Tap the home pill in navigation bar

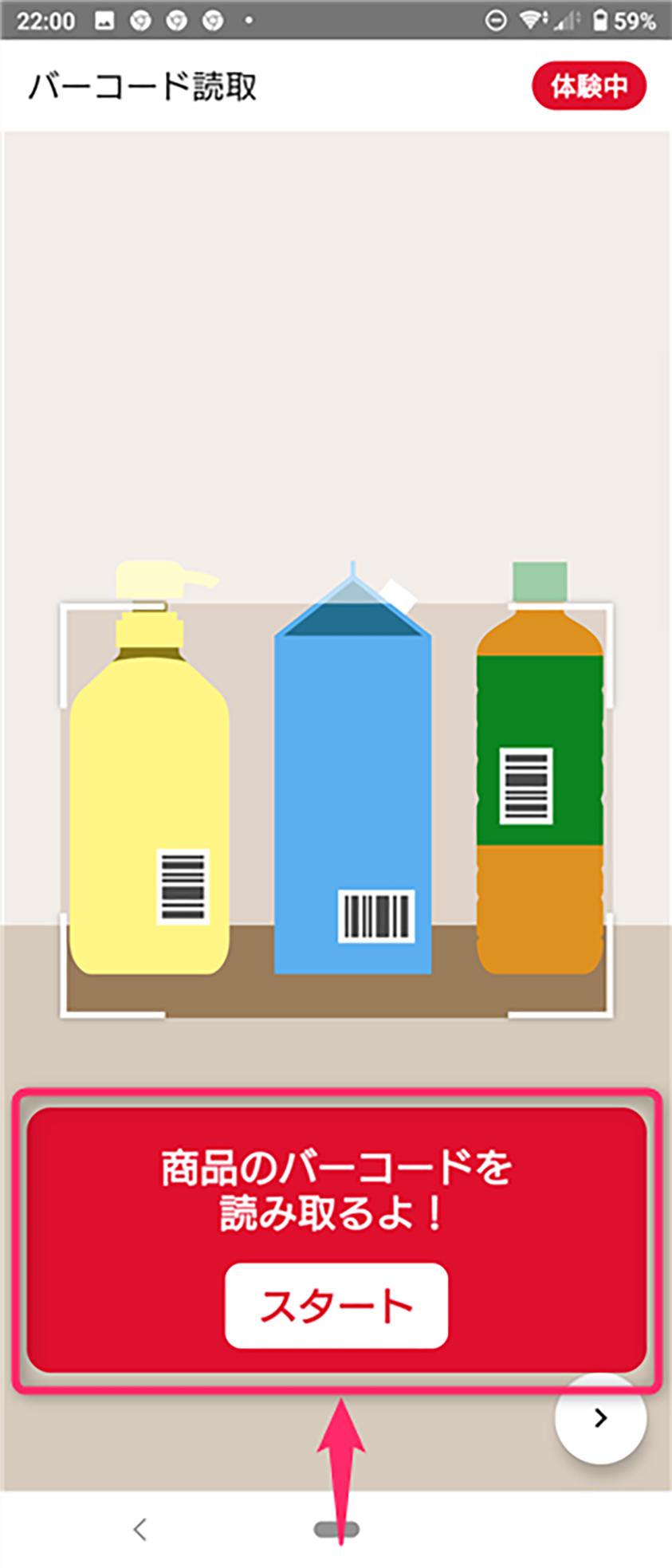[x=336, y=1529]
